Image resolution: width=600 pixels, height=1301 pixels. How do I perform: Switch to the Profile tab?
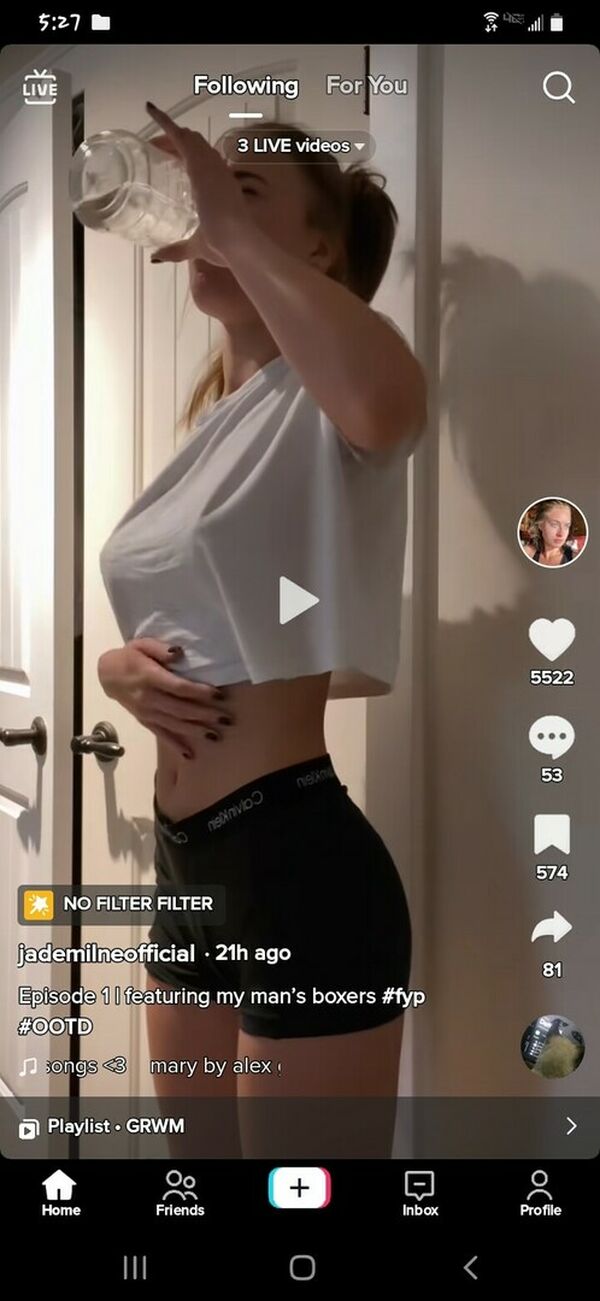(x=540, y=1193)
